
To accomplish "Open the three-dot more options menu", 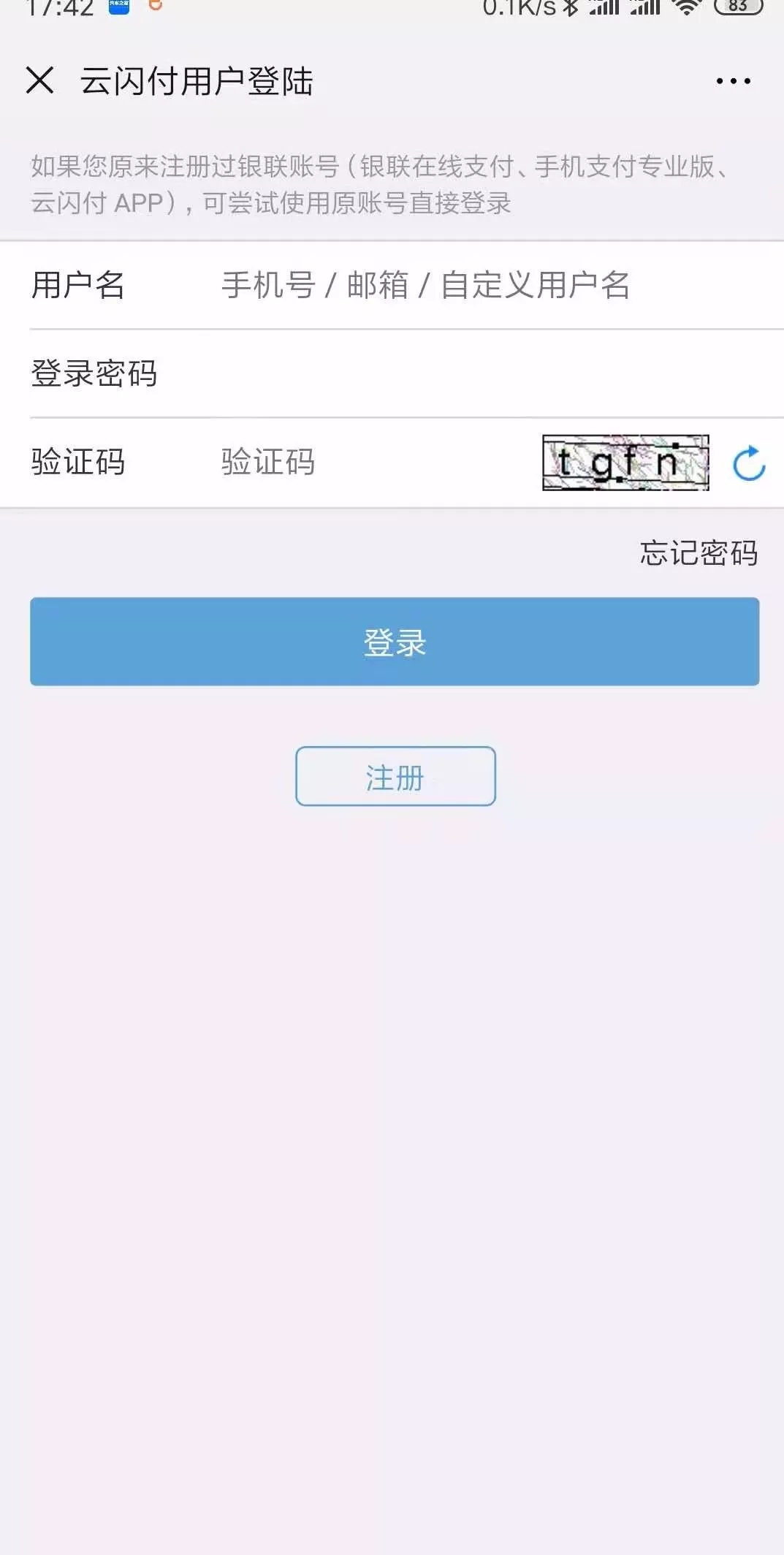I will [733, 80].
